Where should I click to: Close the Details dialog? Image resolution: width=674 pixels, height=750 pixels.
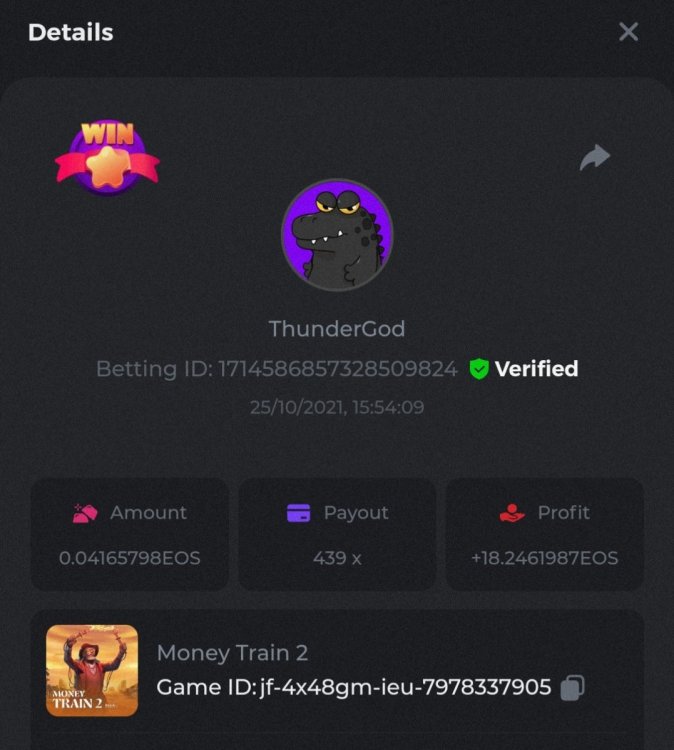(x=628, y=32)
